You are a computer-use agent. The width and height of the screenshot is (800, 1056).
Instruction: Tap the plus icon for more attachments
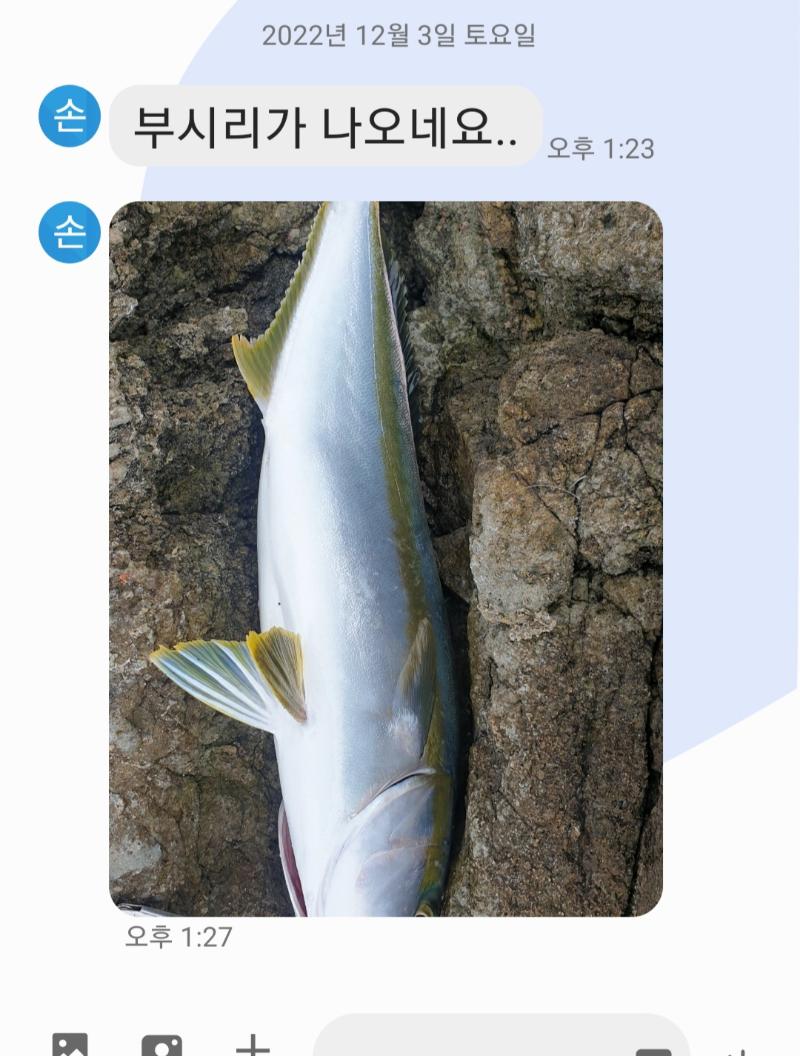(252, 1046)
